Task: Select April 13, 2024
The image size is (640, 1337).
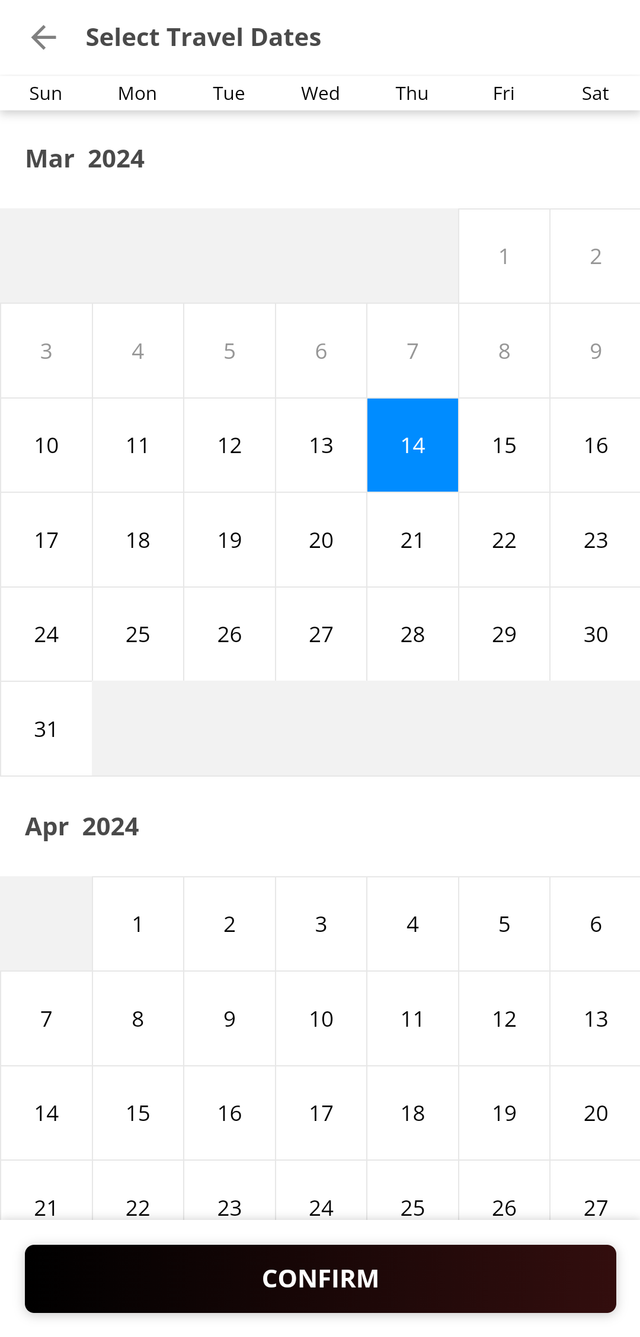Action: (x=596, y=1019)
